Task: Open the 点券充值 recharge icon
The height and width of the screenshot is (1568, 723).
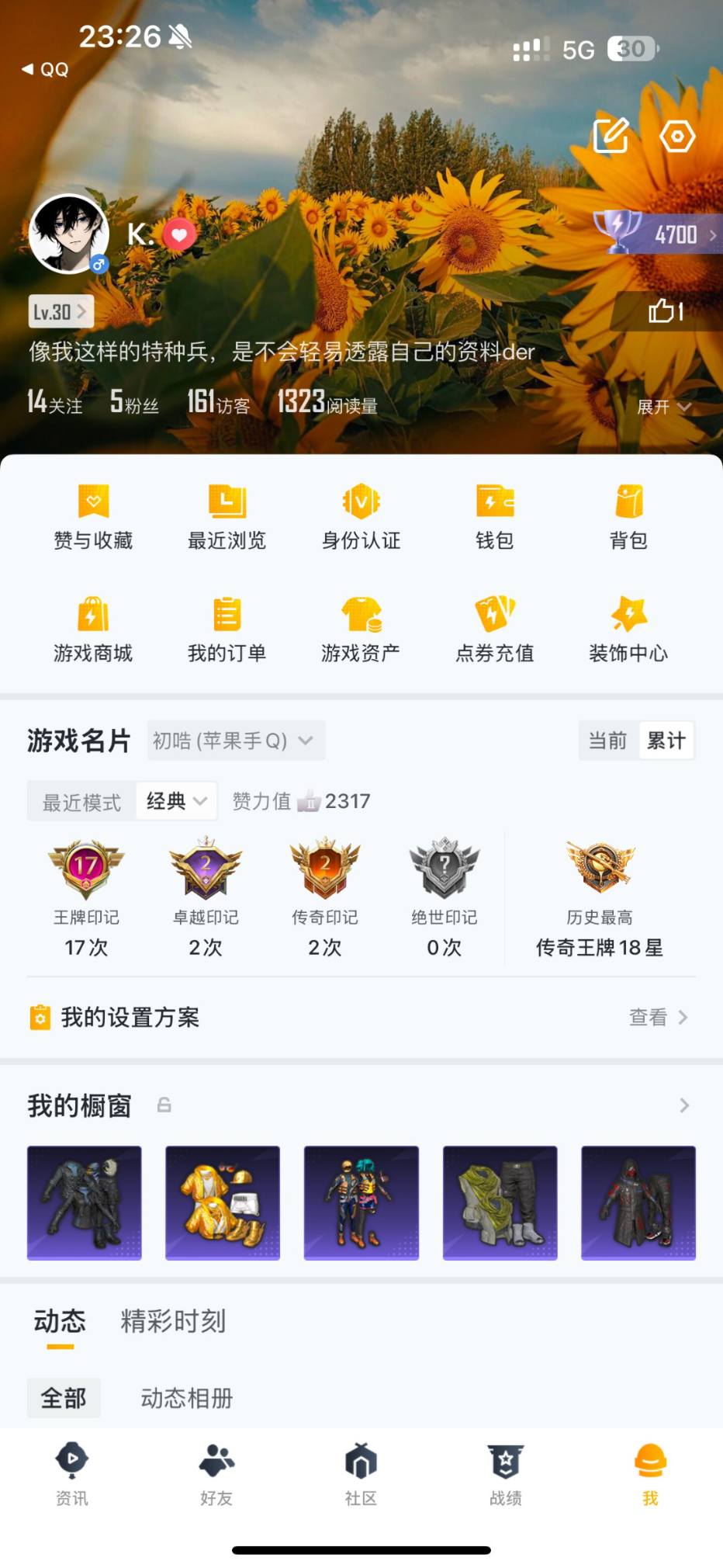Action: point(496,629)
